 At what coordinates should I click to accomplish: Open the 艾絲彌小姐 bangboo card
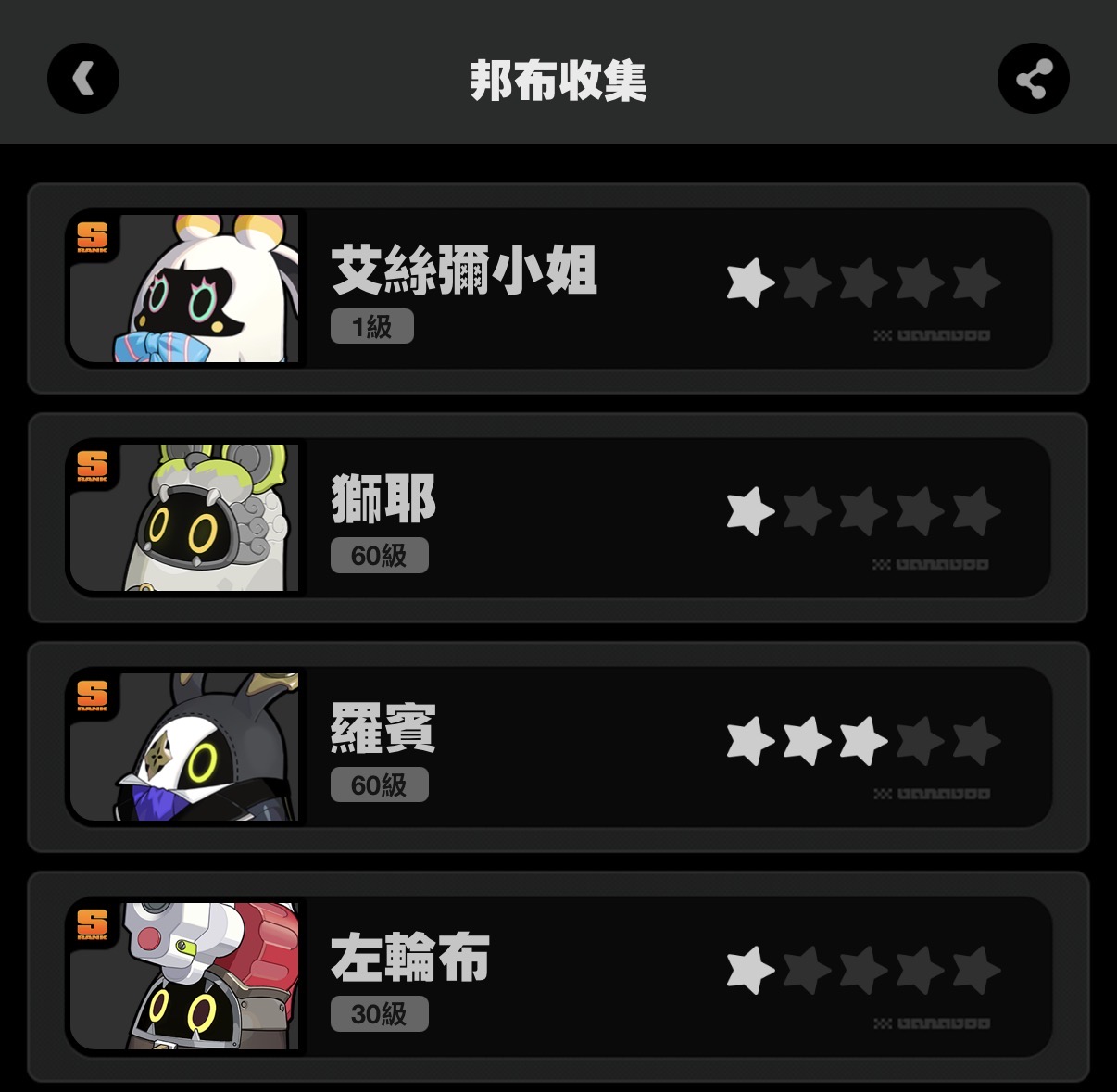coord(558,288)
